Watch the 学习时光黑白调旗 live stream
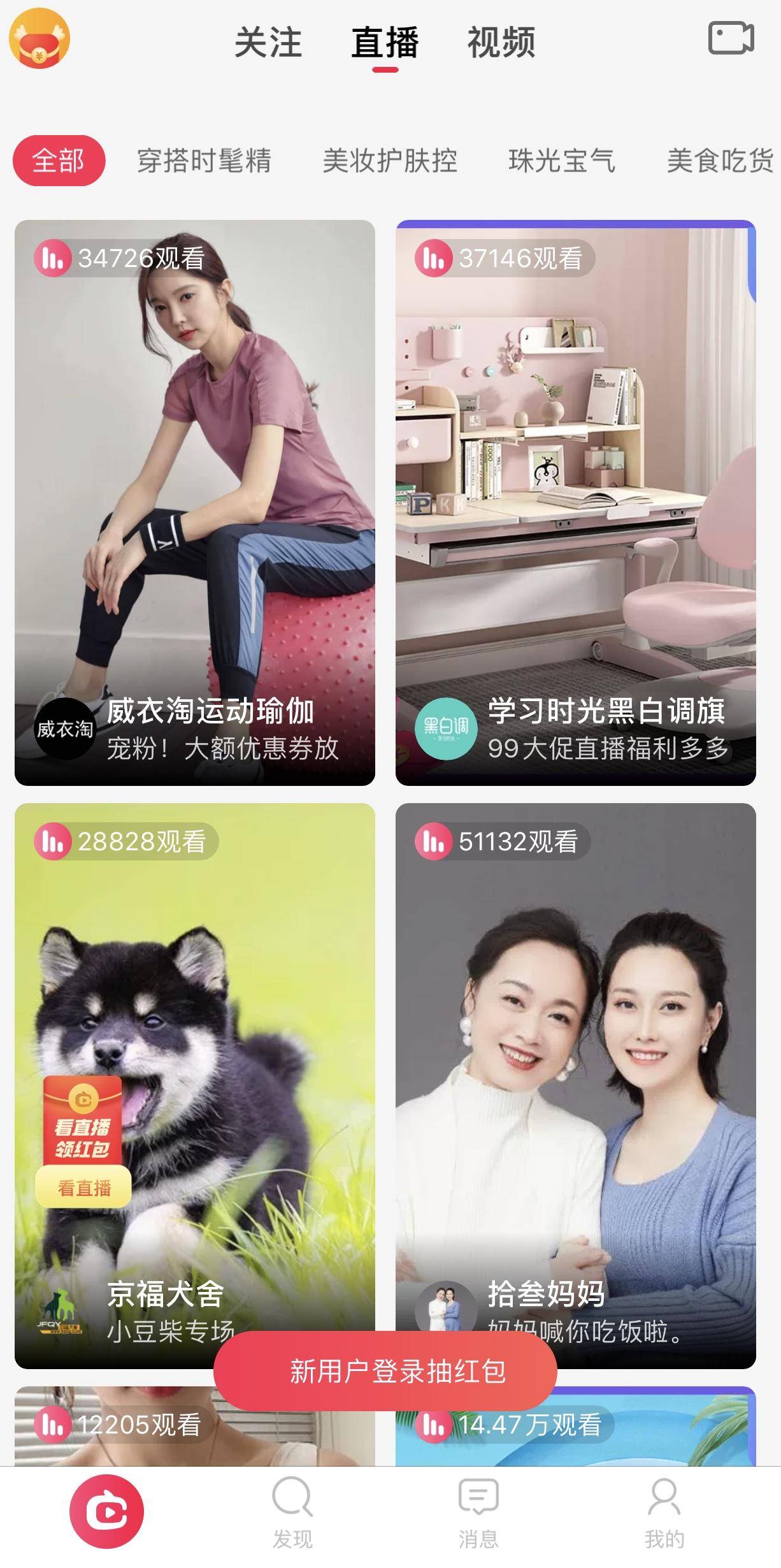Screen dimensions: 781x1568 click(x=575, y=502)
